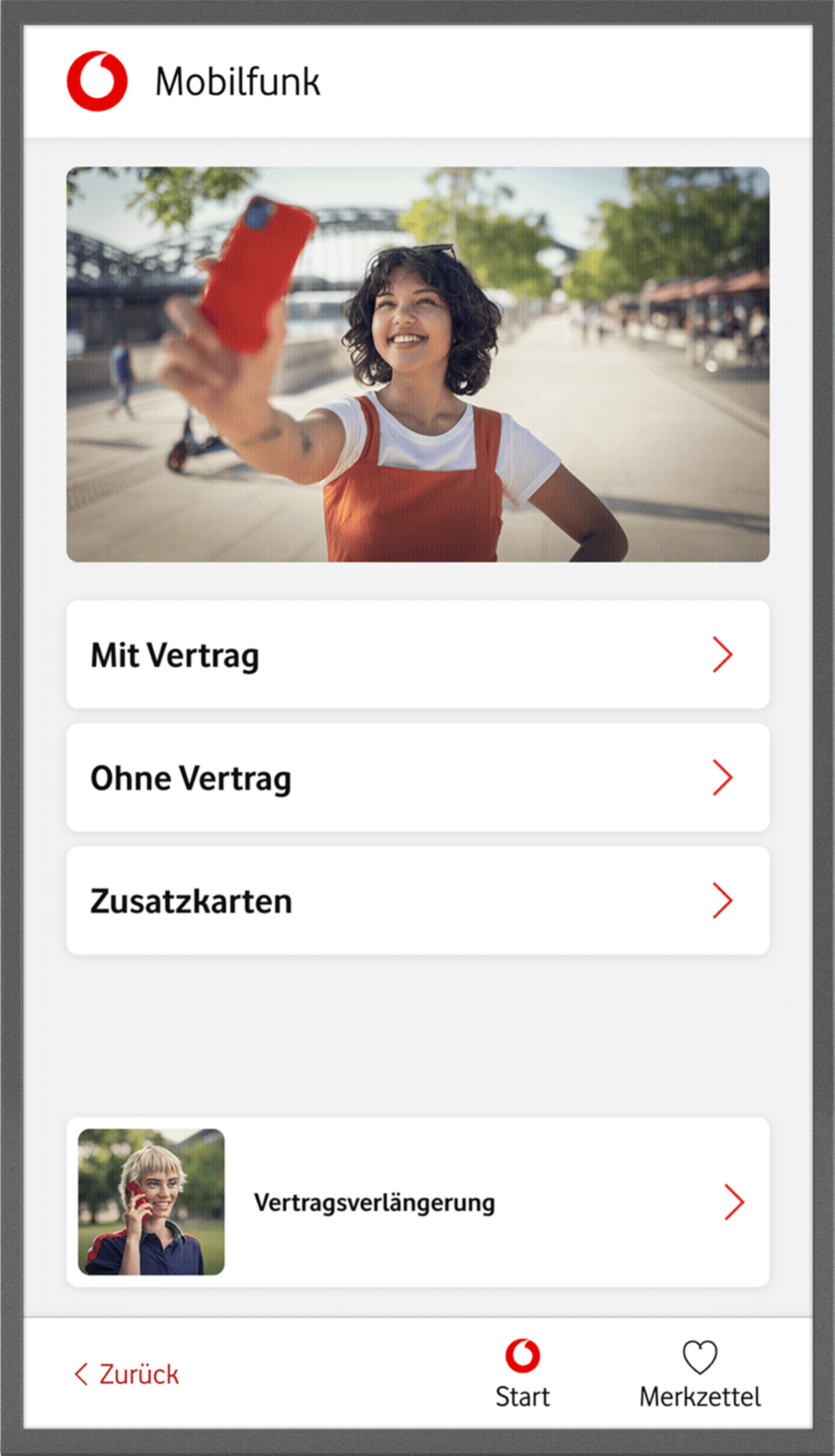Open the Zusatzkarten section

(x=417, y=900)
